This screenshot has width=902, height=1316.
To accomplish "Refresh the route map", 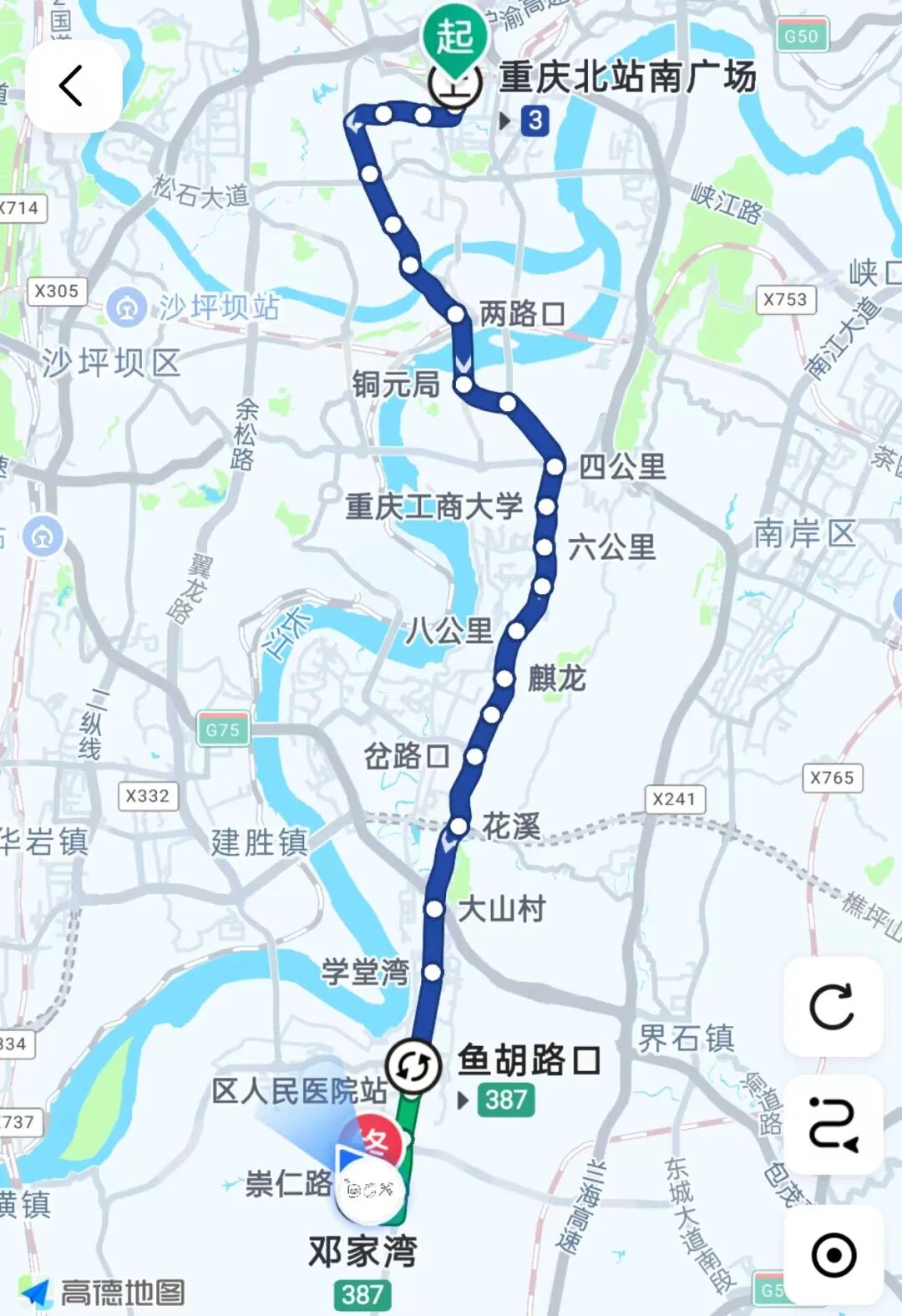I will pyautogui.click(x=832, y=1006).
